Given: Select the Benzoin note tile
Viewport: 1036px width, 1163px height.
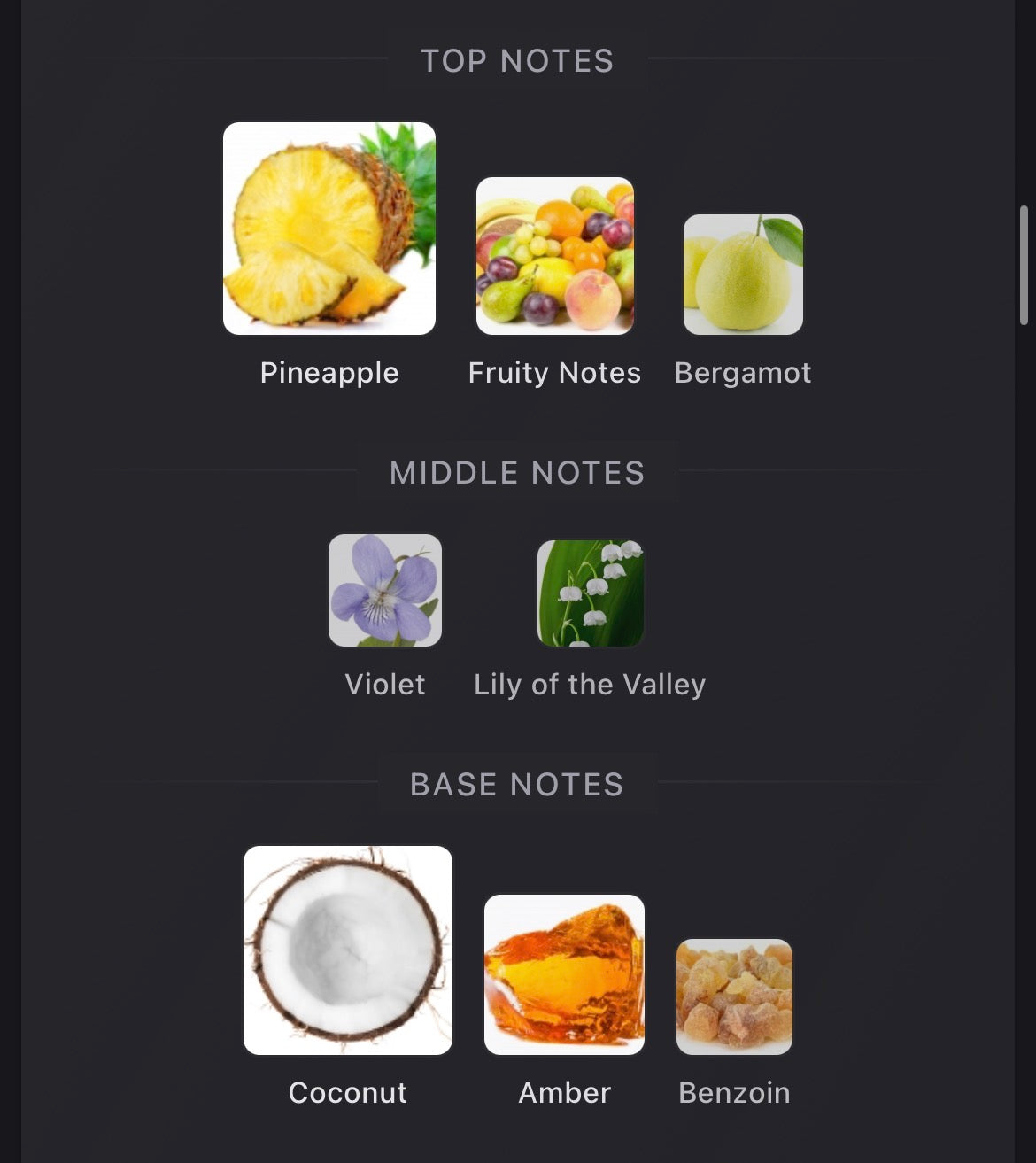Looking at the screenshot, I should (x=734, y=996).
